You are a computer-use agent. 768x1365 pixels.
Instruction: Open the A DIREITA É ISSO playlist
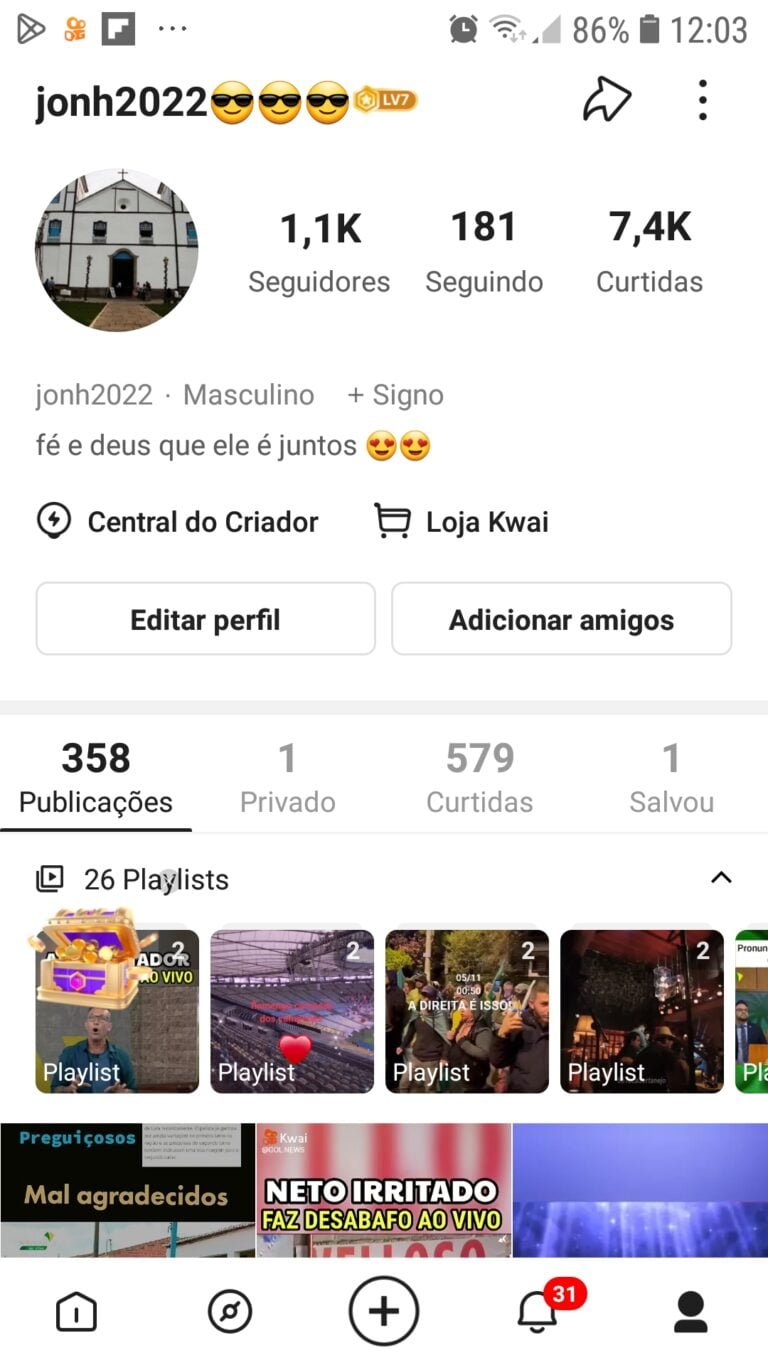click(x=467, y=1011)
